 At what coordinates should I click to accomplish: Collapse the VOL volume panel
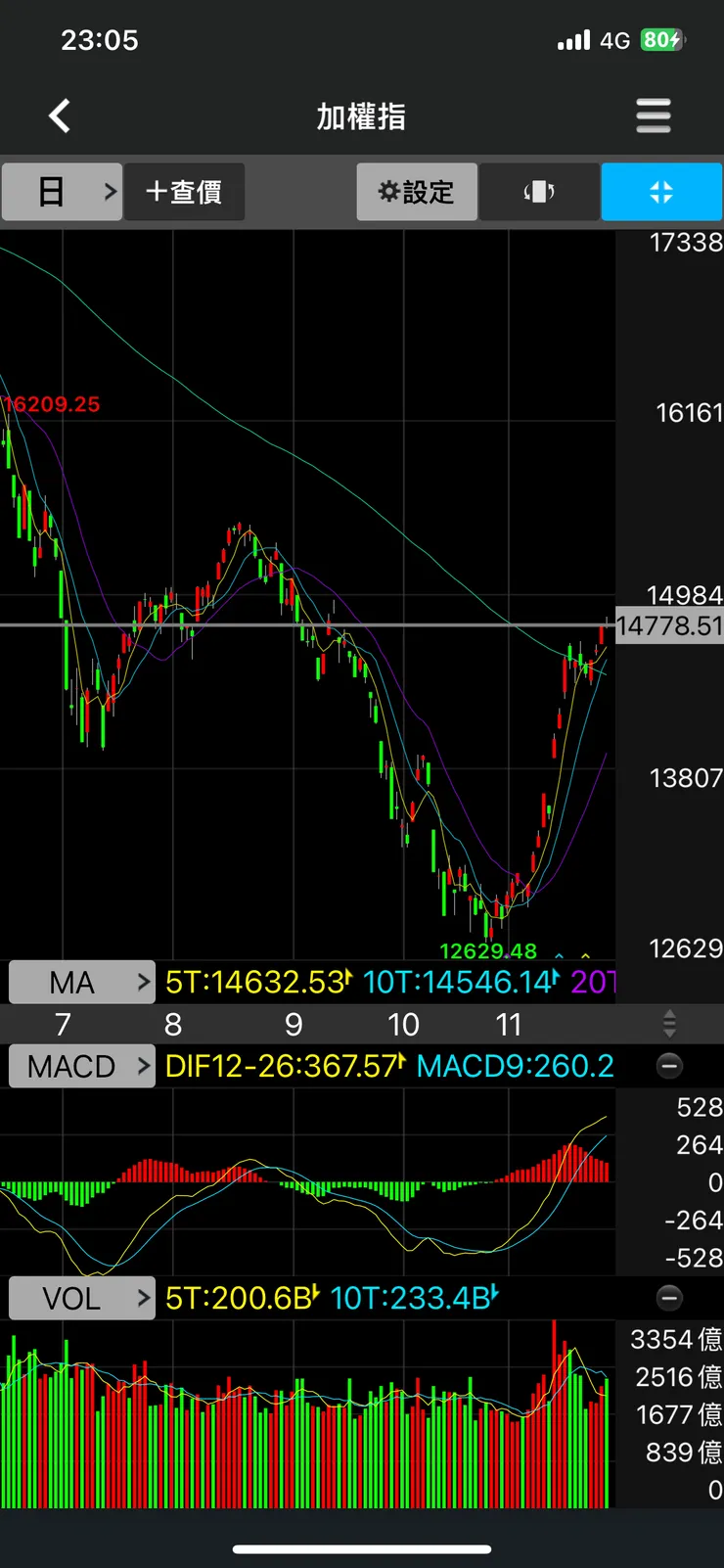[x=669, y=1298]
